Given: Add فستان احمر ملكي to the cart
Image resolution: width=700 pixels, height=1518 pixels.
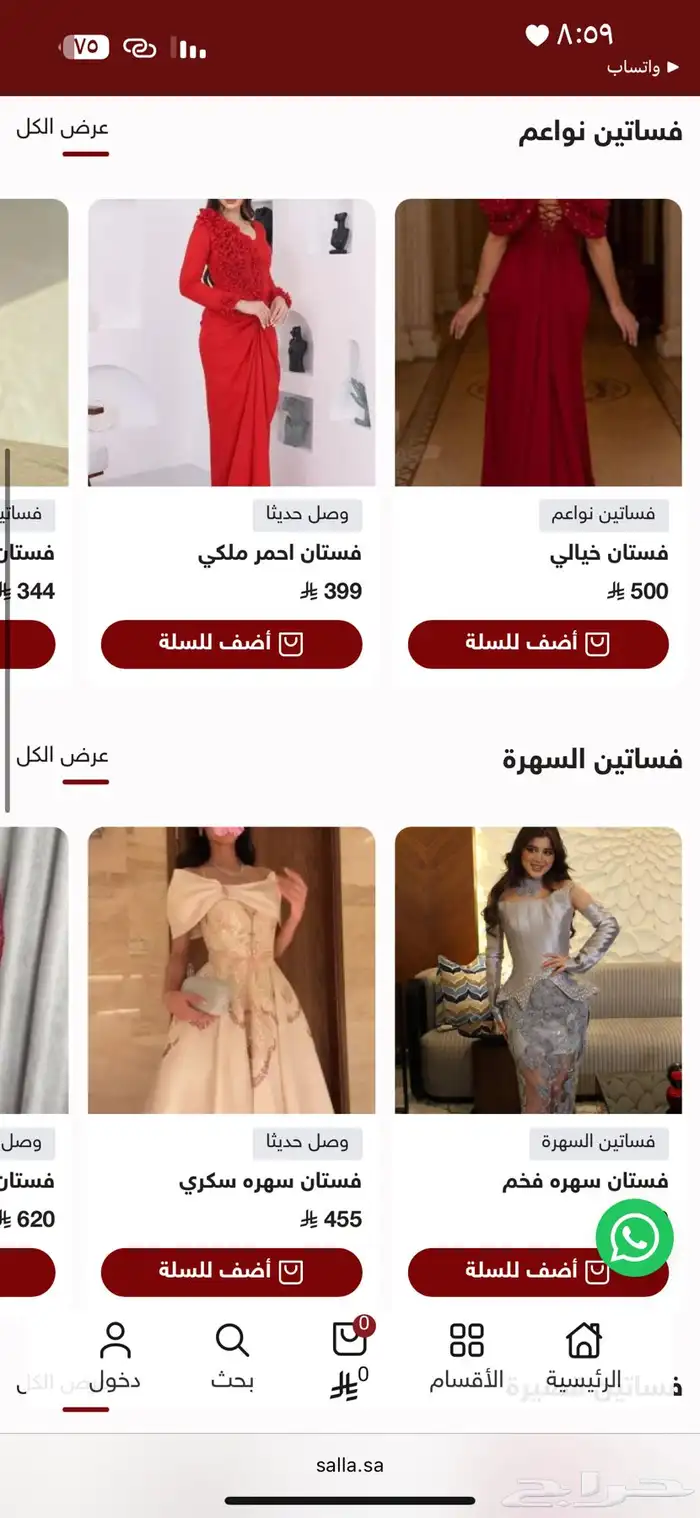Looking at the screenshot, I should pos(231,643).
